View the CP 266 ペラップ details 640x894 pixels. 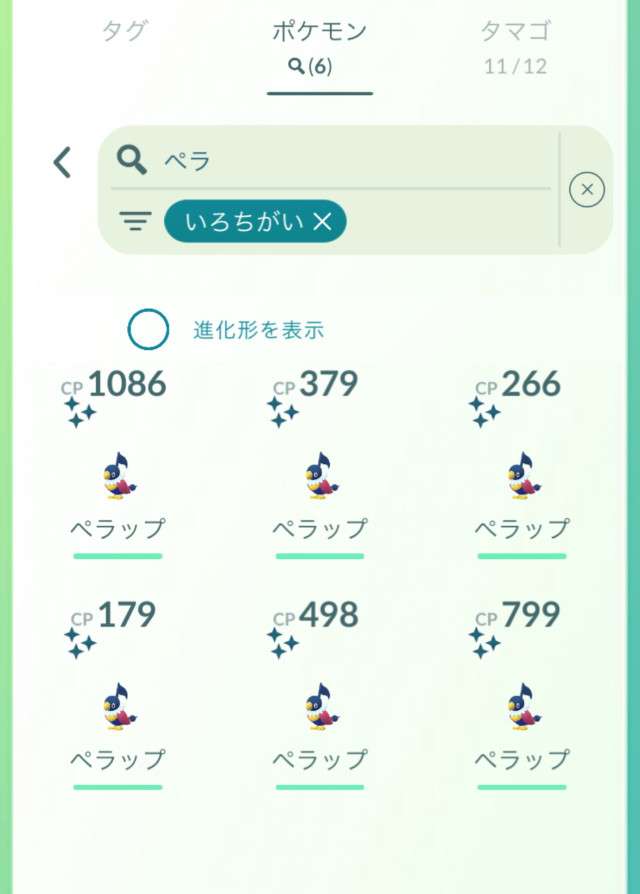(x=521, y=475)
